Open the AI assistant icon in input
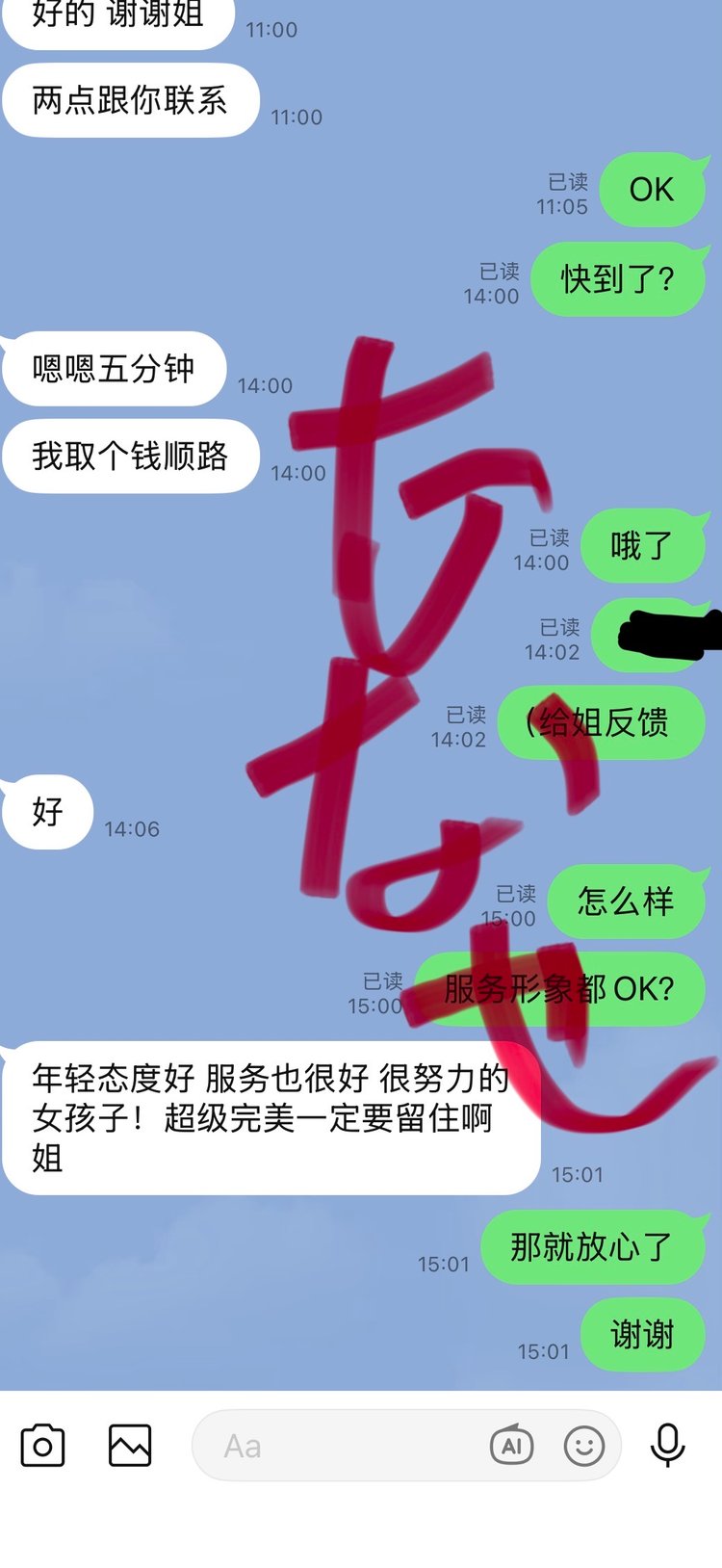This screenshot has height=1568, width=722. [x=511, y=1445]
